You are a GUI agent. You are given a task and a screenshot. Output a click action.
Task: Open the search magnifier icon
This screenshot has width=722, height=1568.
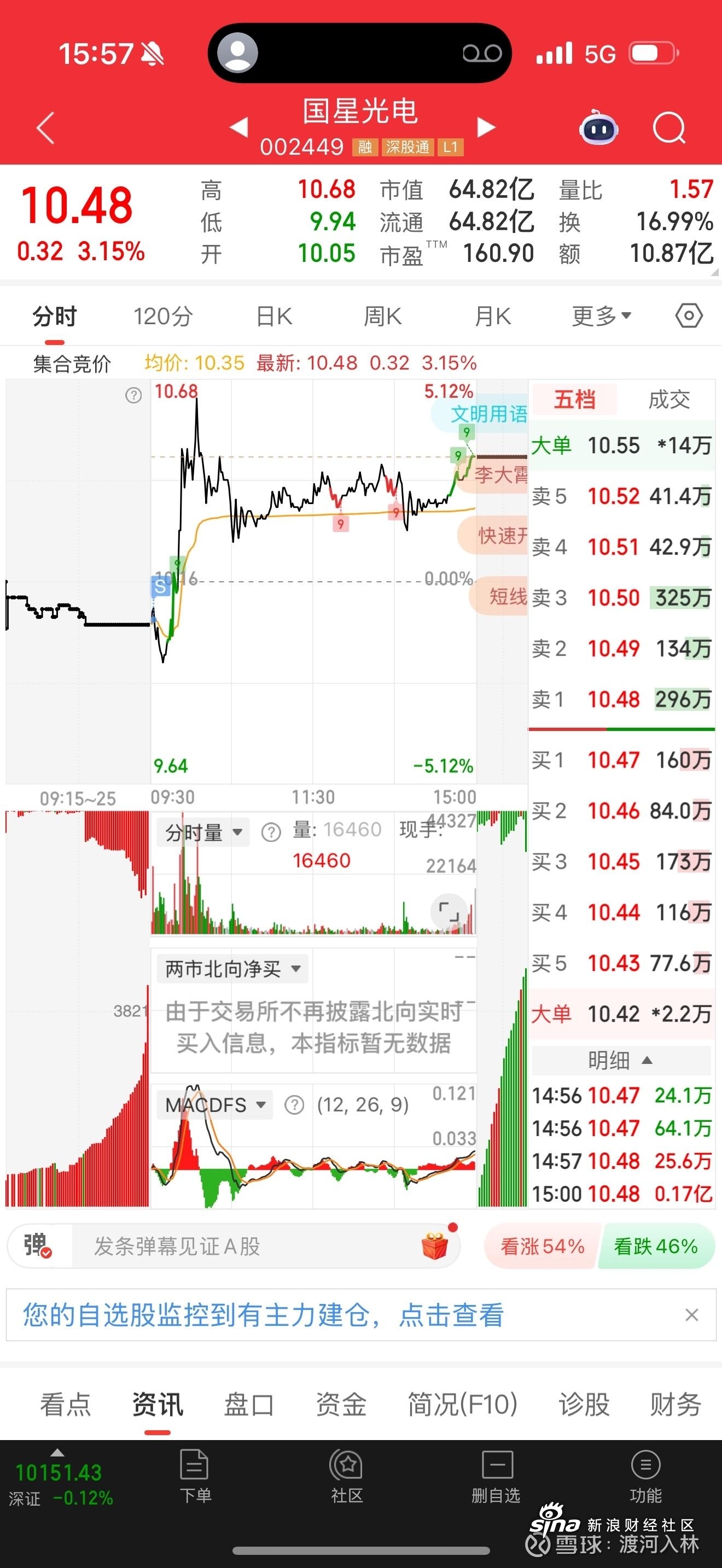click(x=668, y=128)
